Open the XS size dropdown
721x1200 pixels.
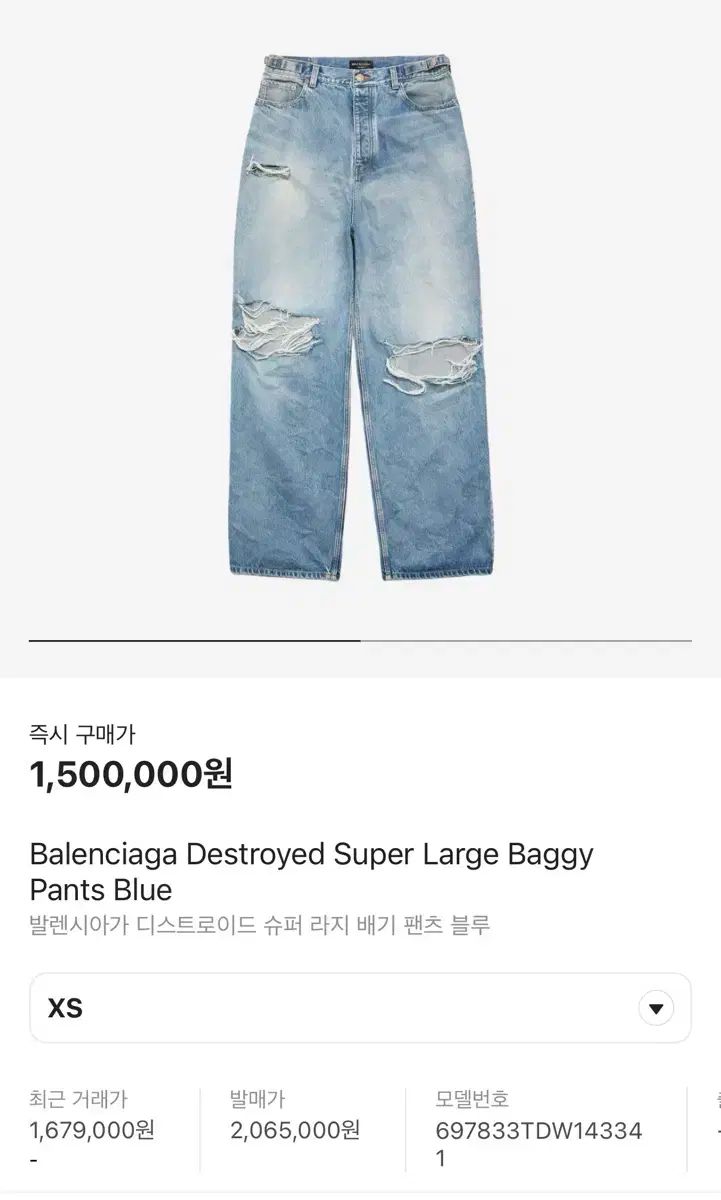click(x=360, y=1008)
